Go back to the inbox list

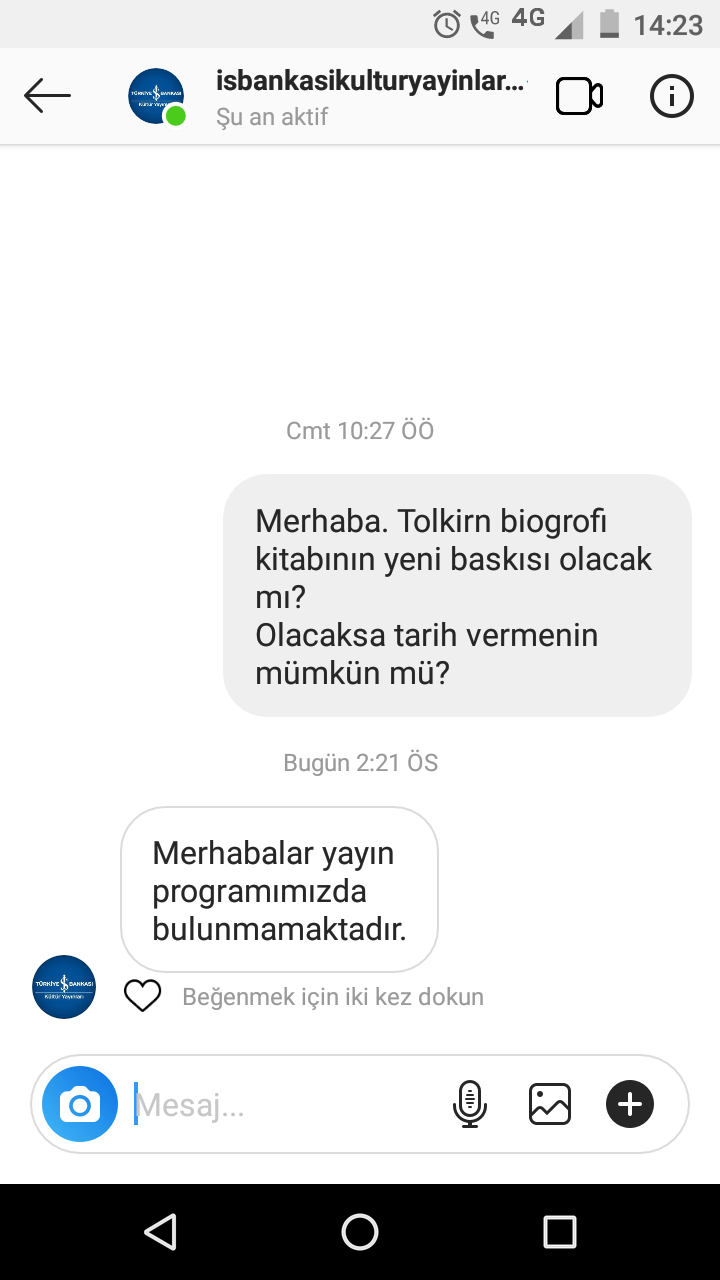[47, 96]
